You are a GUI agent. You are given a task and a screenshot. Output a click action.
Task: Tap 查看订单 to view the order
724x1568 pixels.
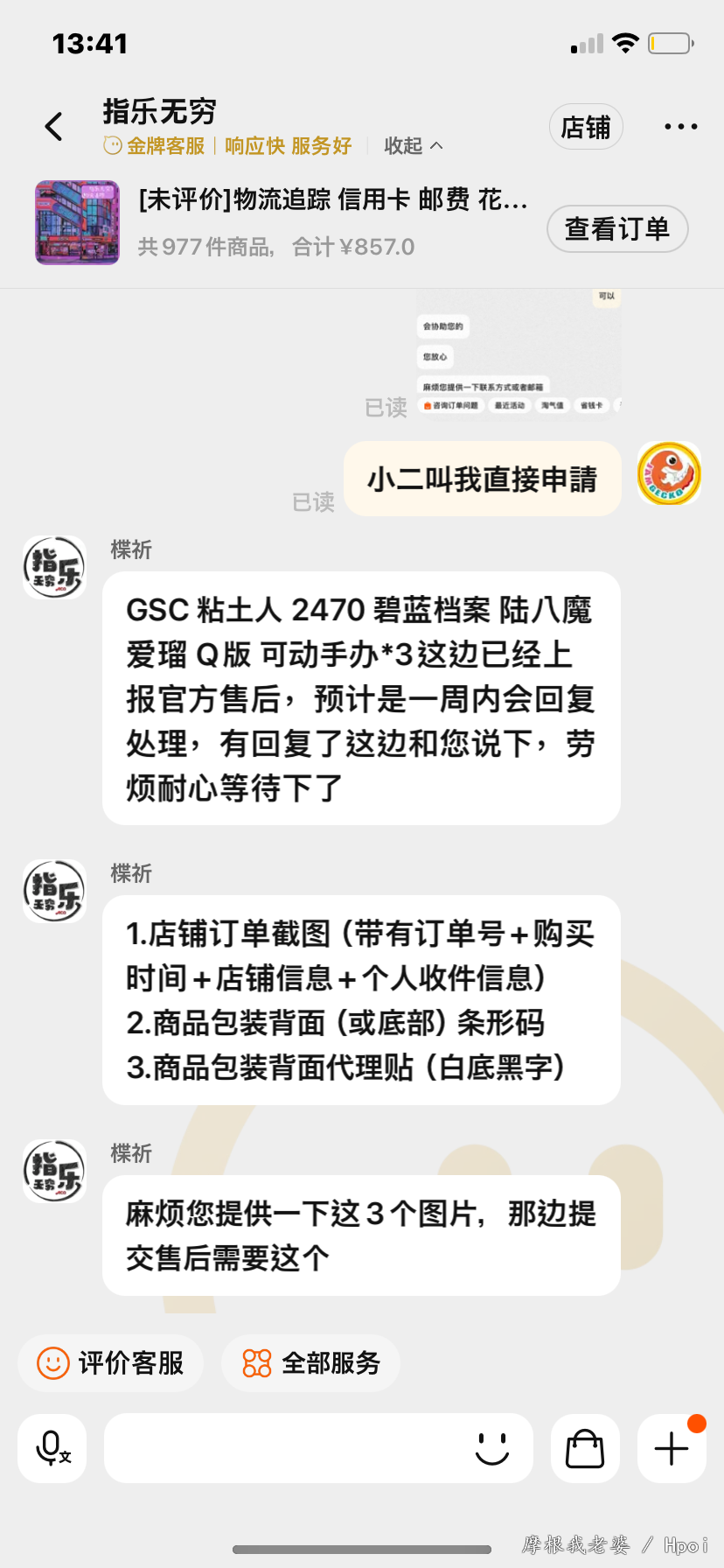(x=617, y=228)
